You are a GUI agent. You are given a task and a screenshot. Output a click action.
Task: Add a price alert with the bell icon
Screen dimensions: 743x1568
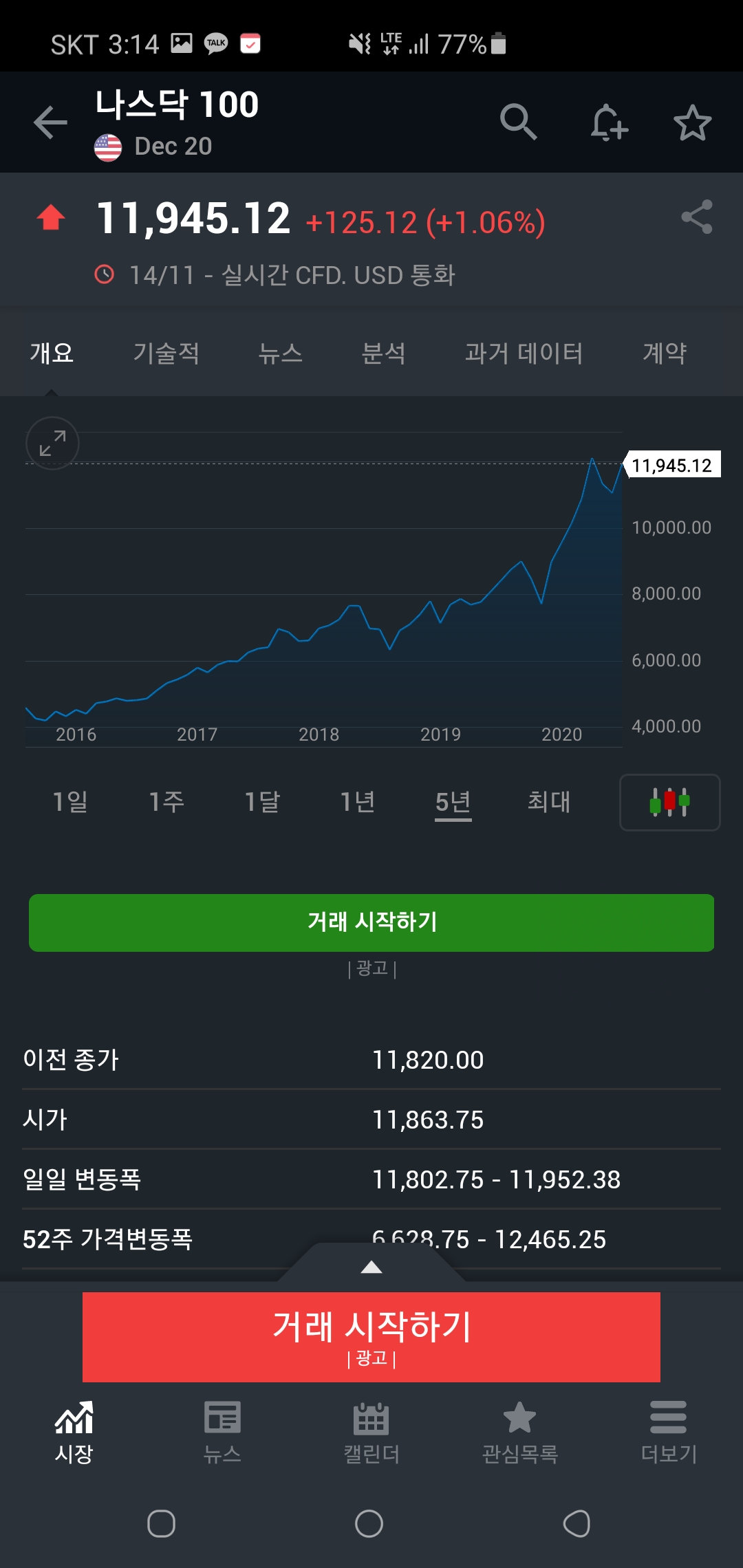click(x=609, y=123)
